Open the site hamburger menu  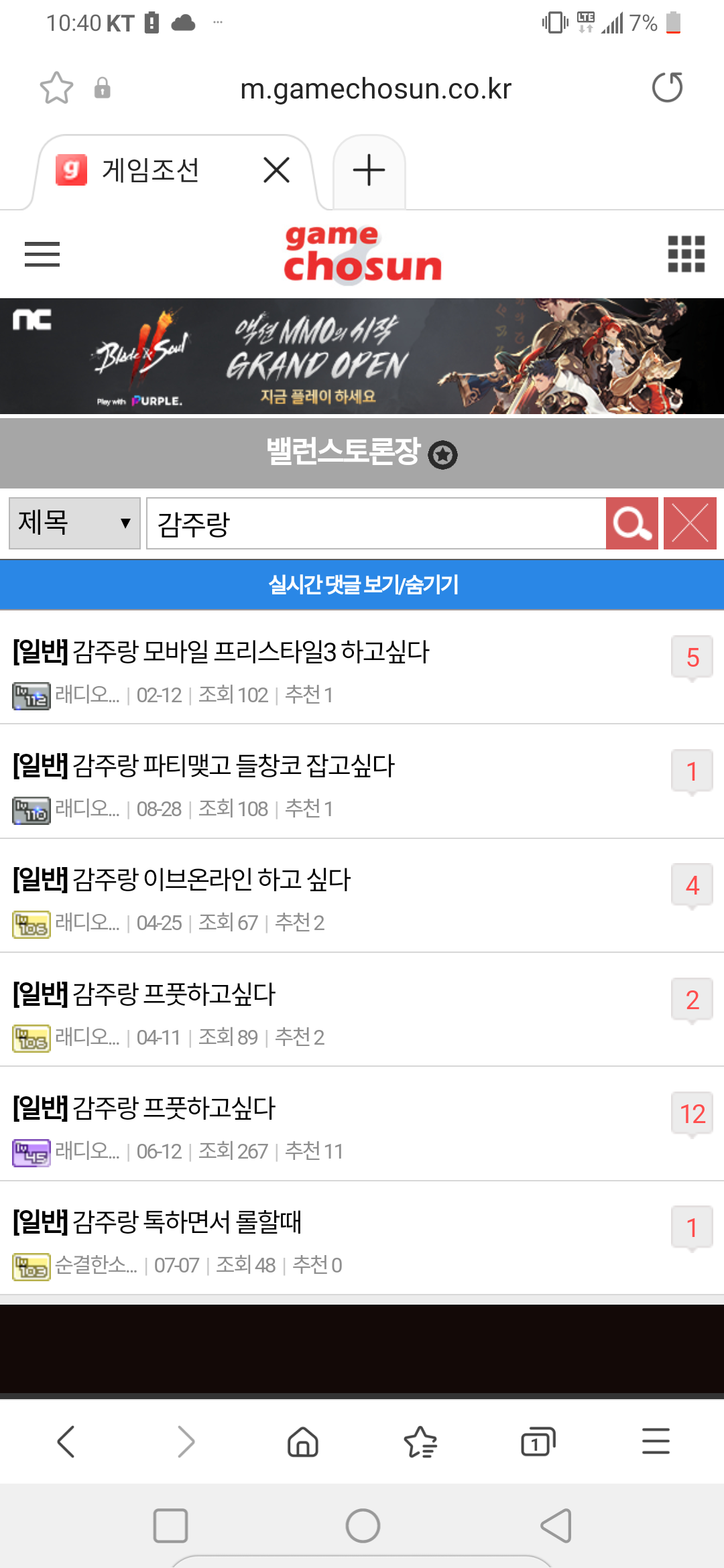click(x=42, y=254)
